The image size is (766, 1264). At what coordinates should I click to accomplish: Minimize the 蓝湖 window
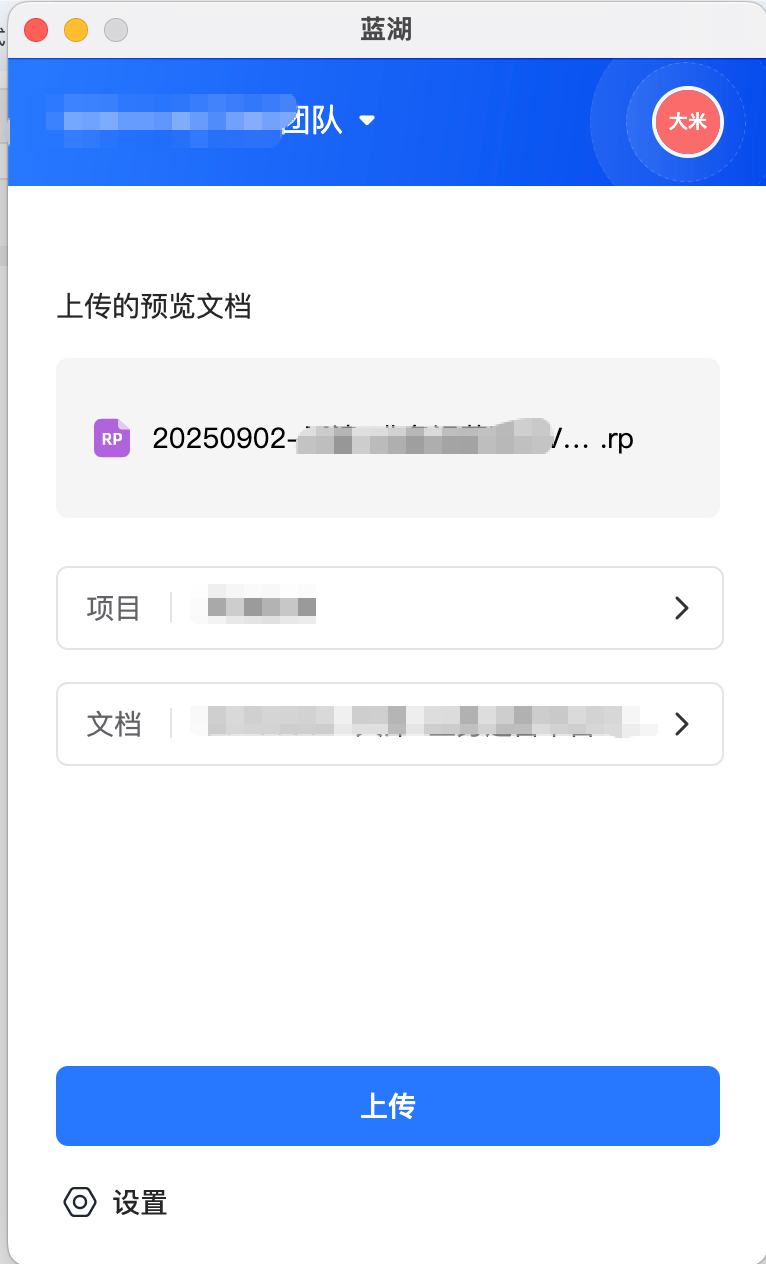(76, 30)
